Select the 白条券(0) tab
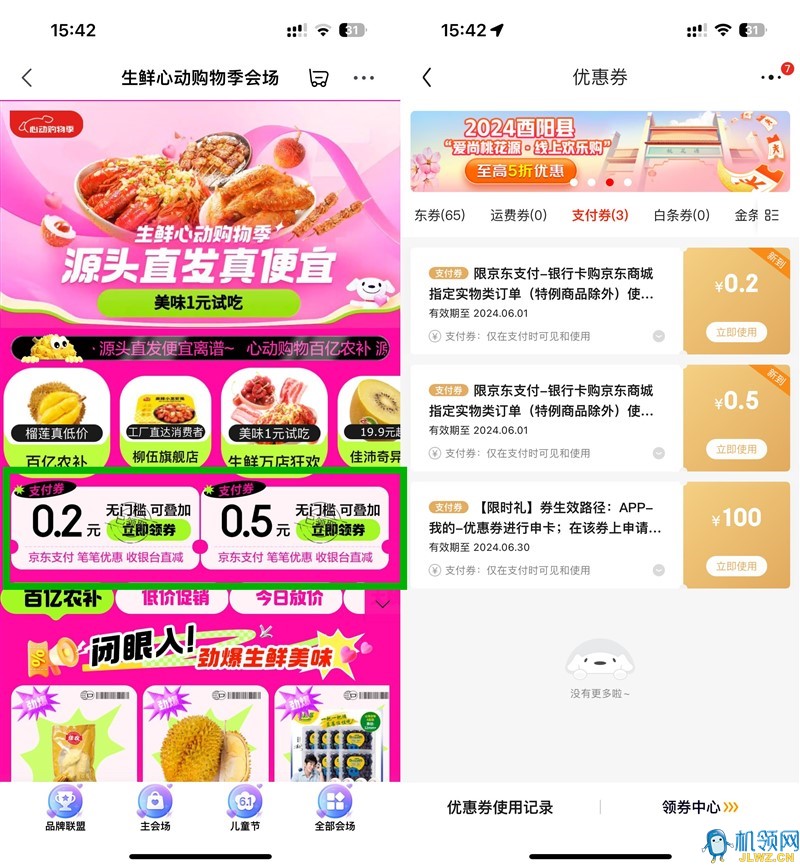Screen dimensions: 800x867 681,215
